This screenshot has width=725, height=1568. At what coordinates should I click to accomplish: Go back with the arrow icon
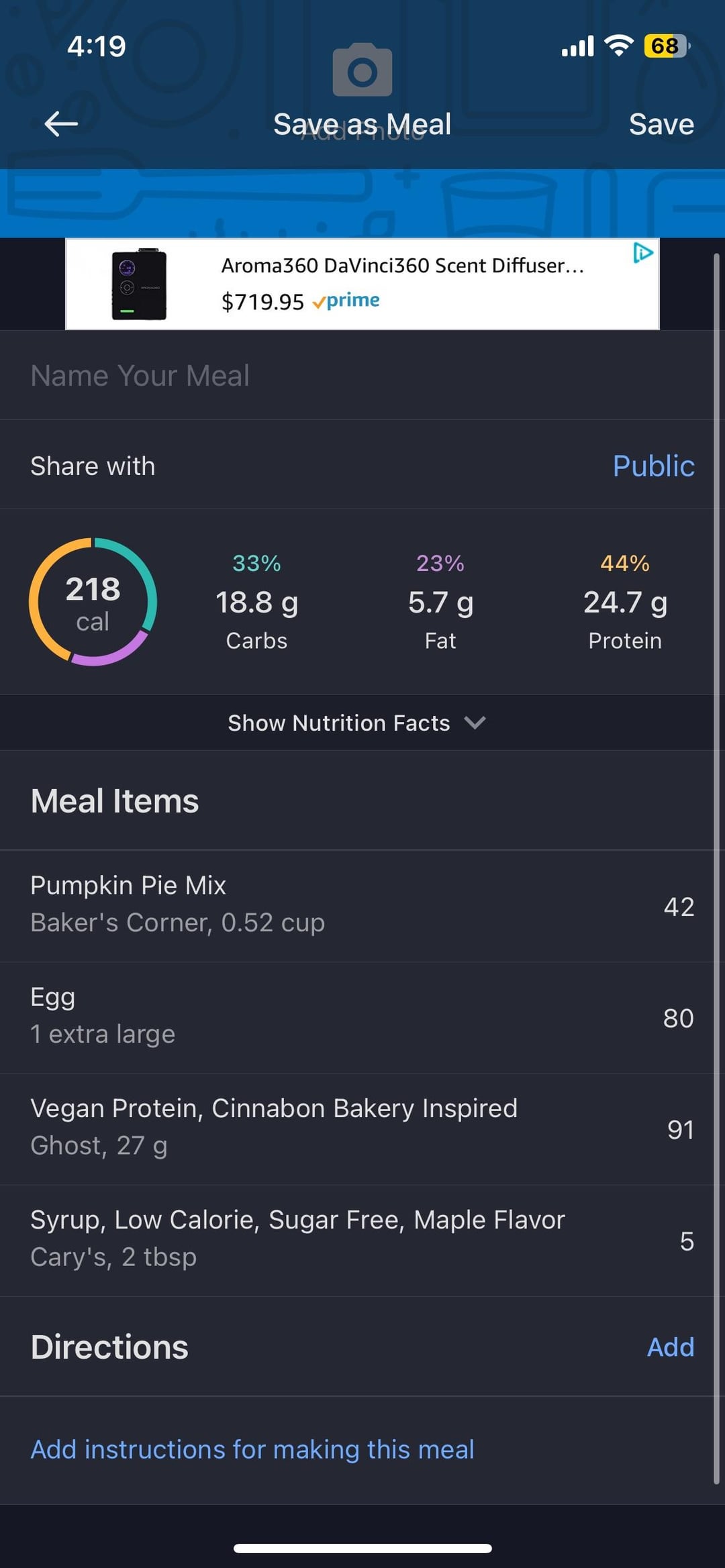[61, 124]
